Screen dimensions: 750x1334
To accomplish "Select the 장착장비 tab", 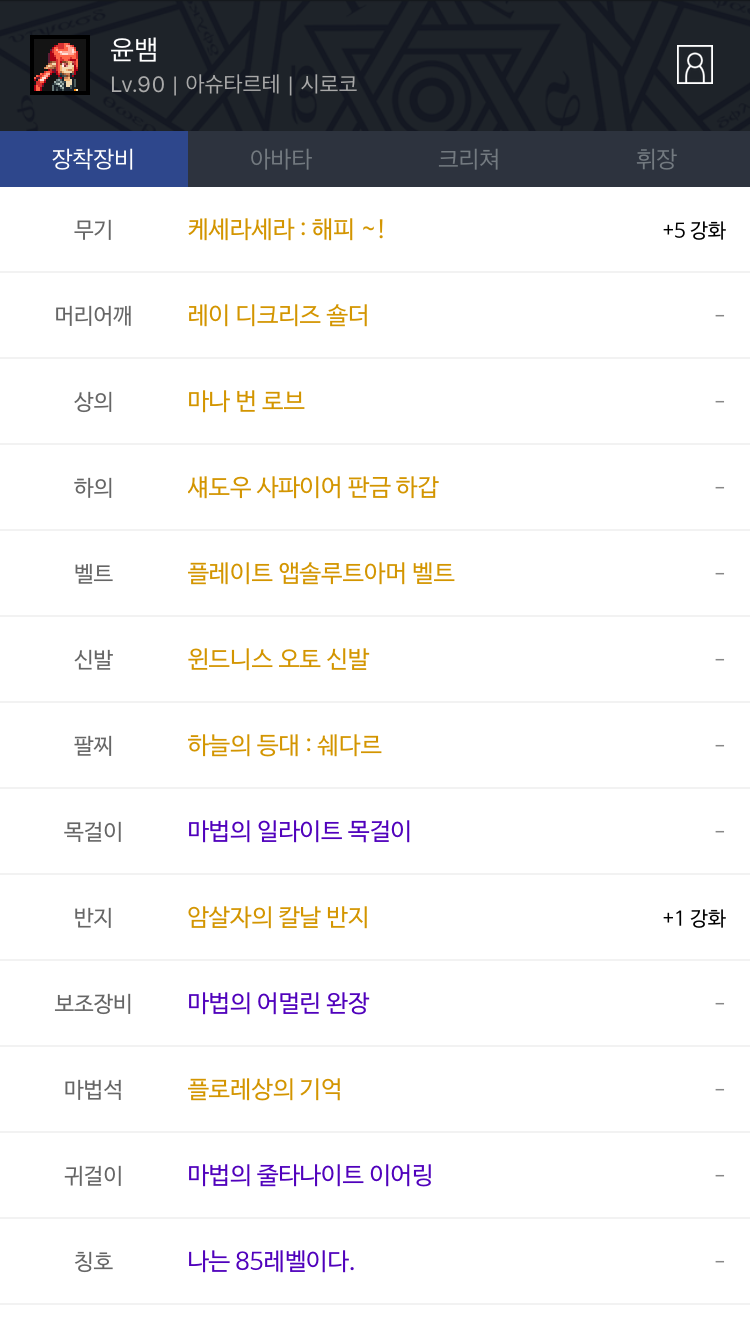I will click(93, 159).
